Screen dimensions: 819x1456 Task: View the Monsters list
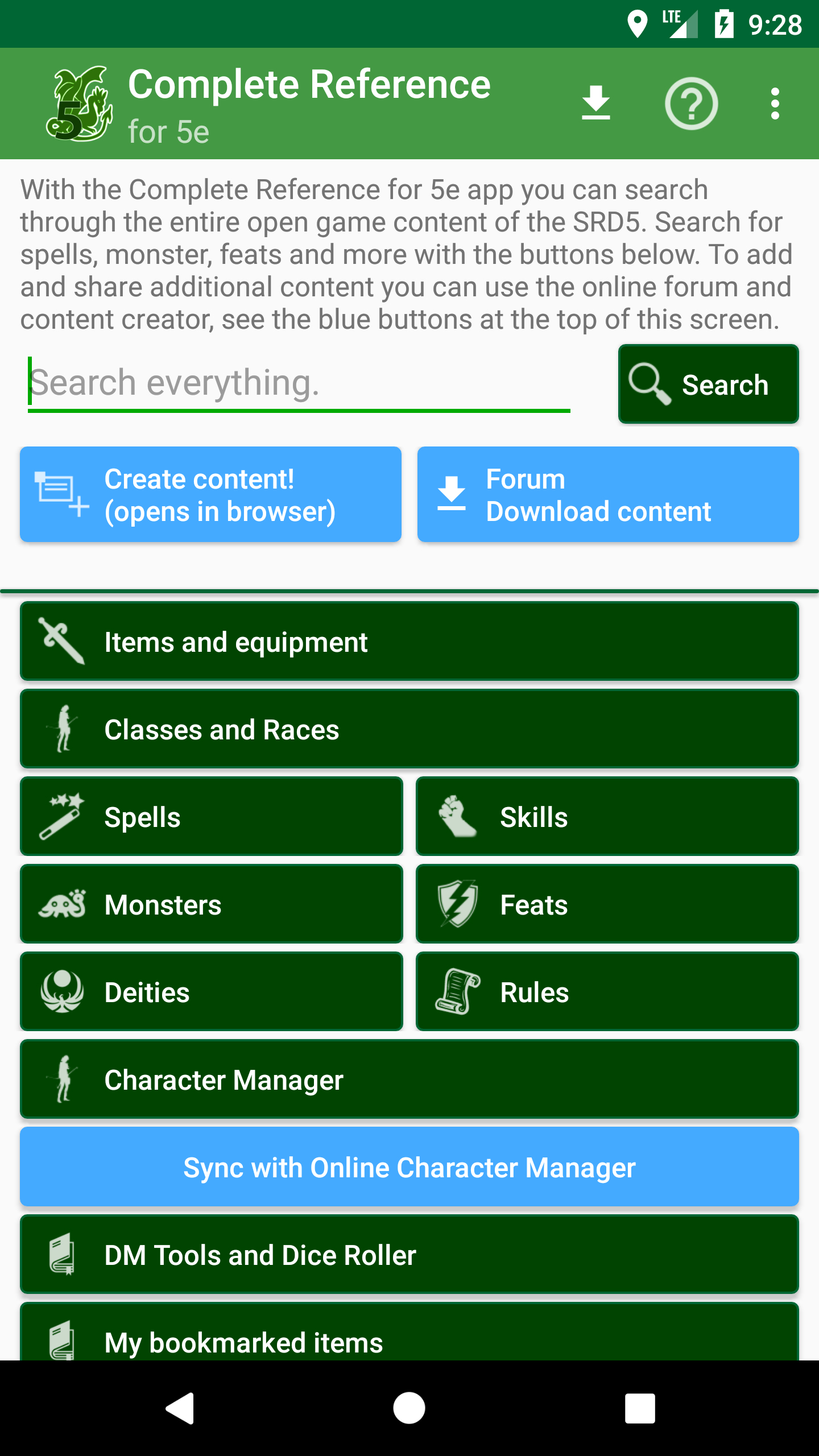(211, 904)
